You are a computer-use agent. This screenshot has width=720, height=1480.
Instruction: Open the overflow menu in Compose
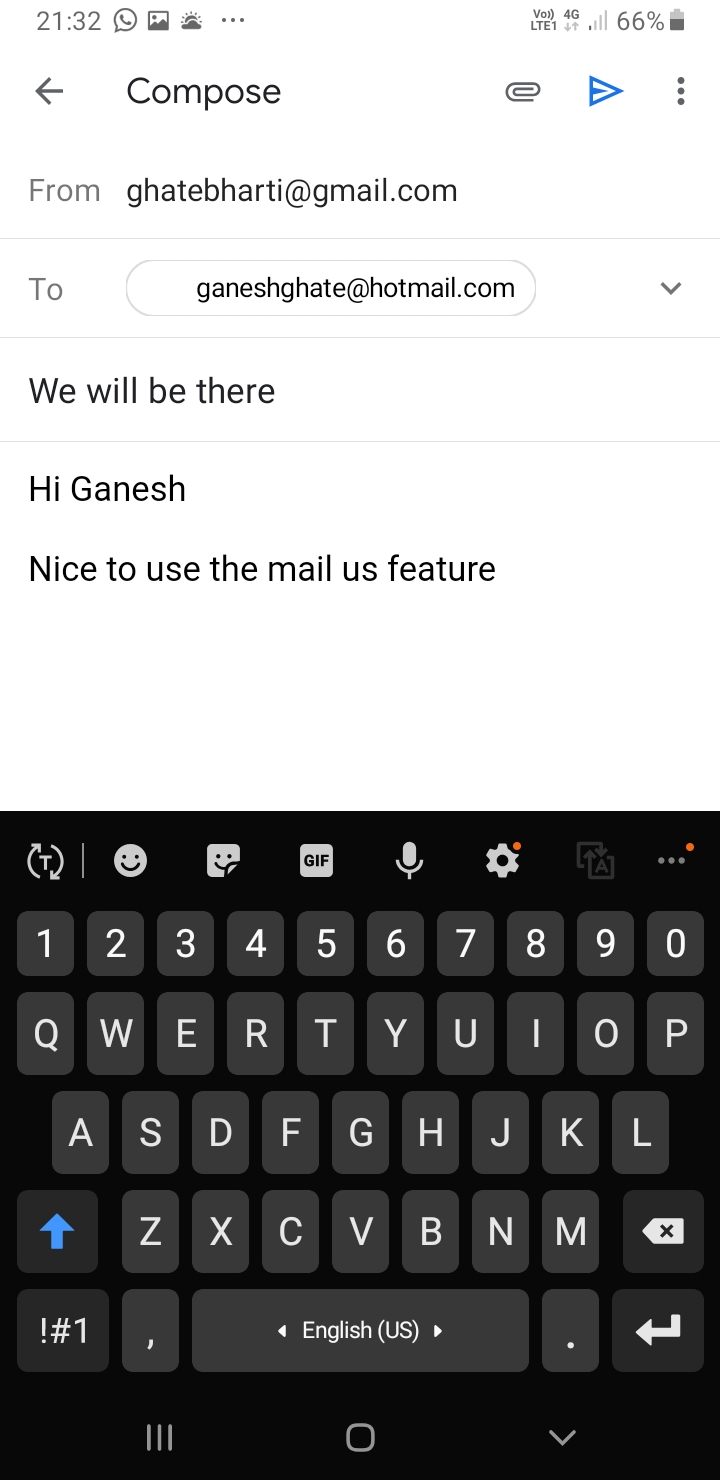click(680, 92)
